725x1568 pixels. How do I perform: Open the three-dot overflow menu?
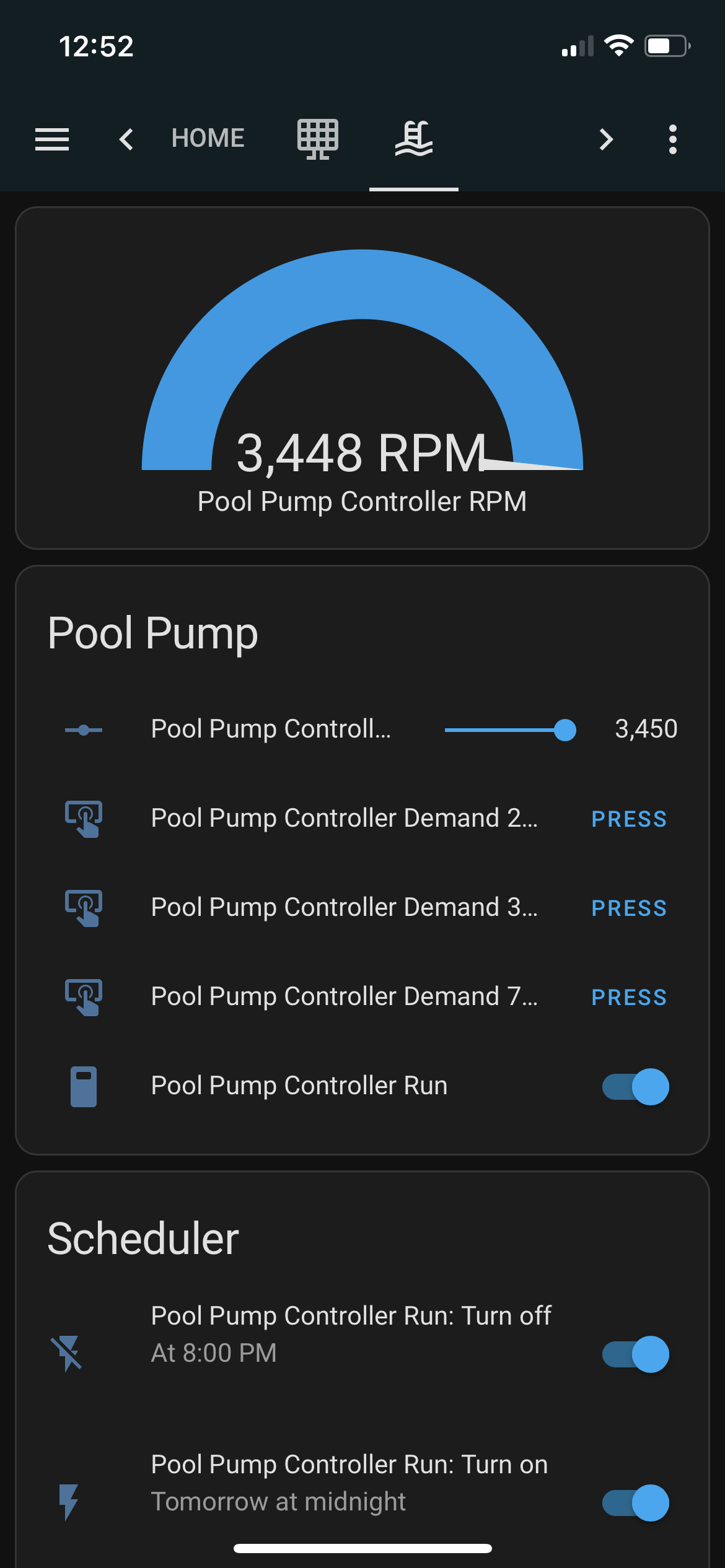coord(672,139)
